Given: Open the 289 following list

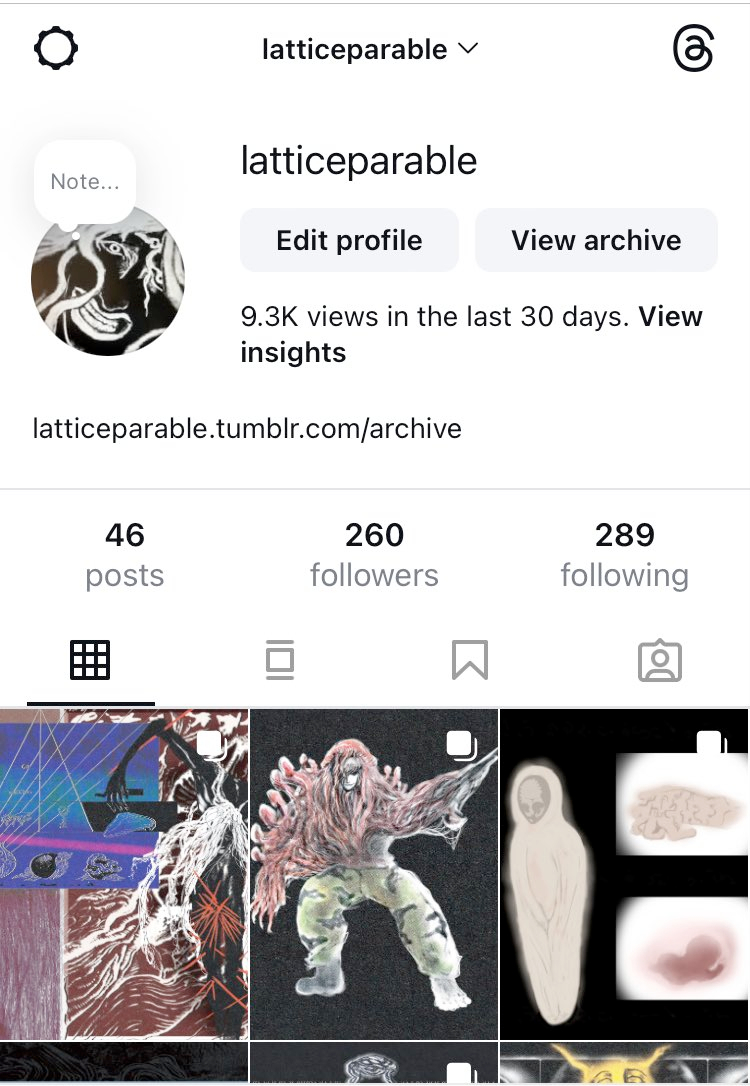Looking at the screenshot, I should (x=624, y=553).
